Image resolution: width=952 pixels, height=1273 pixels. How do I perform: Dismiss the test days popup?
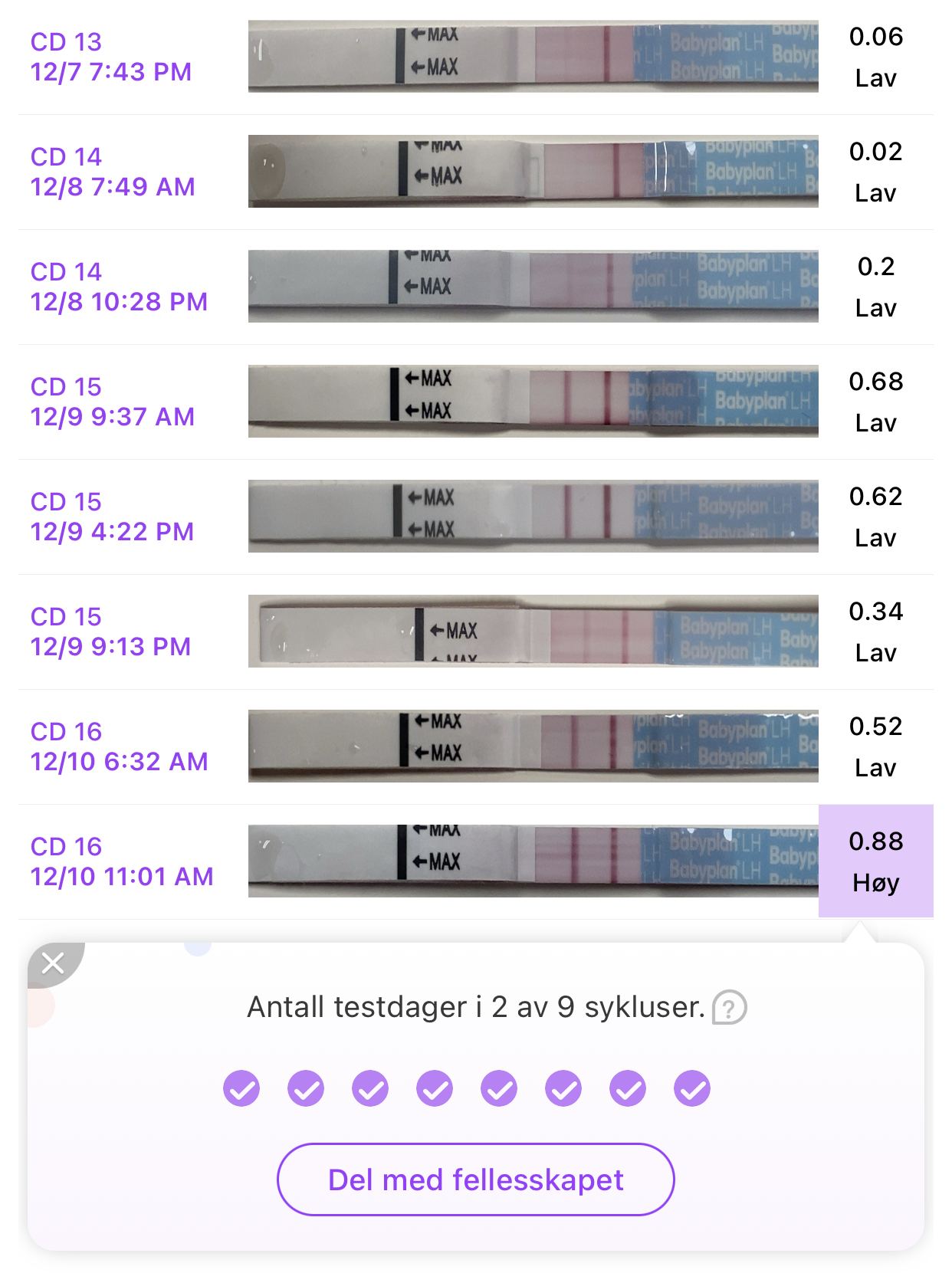pyautogui.click(x=52, y=963)
